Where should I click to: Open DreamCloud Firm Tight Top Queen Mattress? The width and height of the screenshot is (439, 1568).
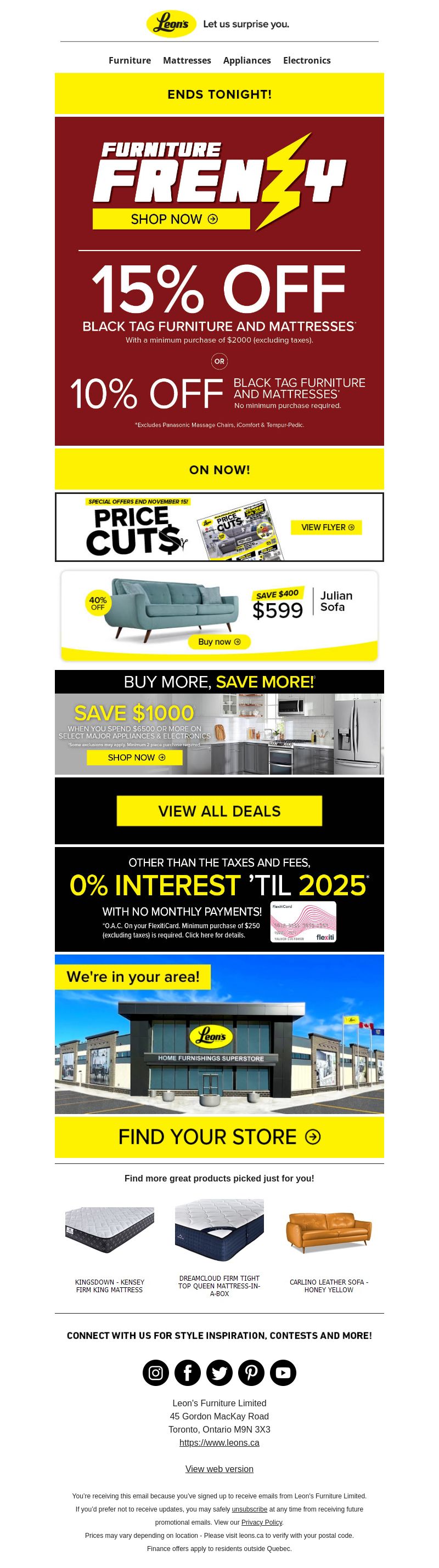click(219, 1247)
